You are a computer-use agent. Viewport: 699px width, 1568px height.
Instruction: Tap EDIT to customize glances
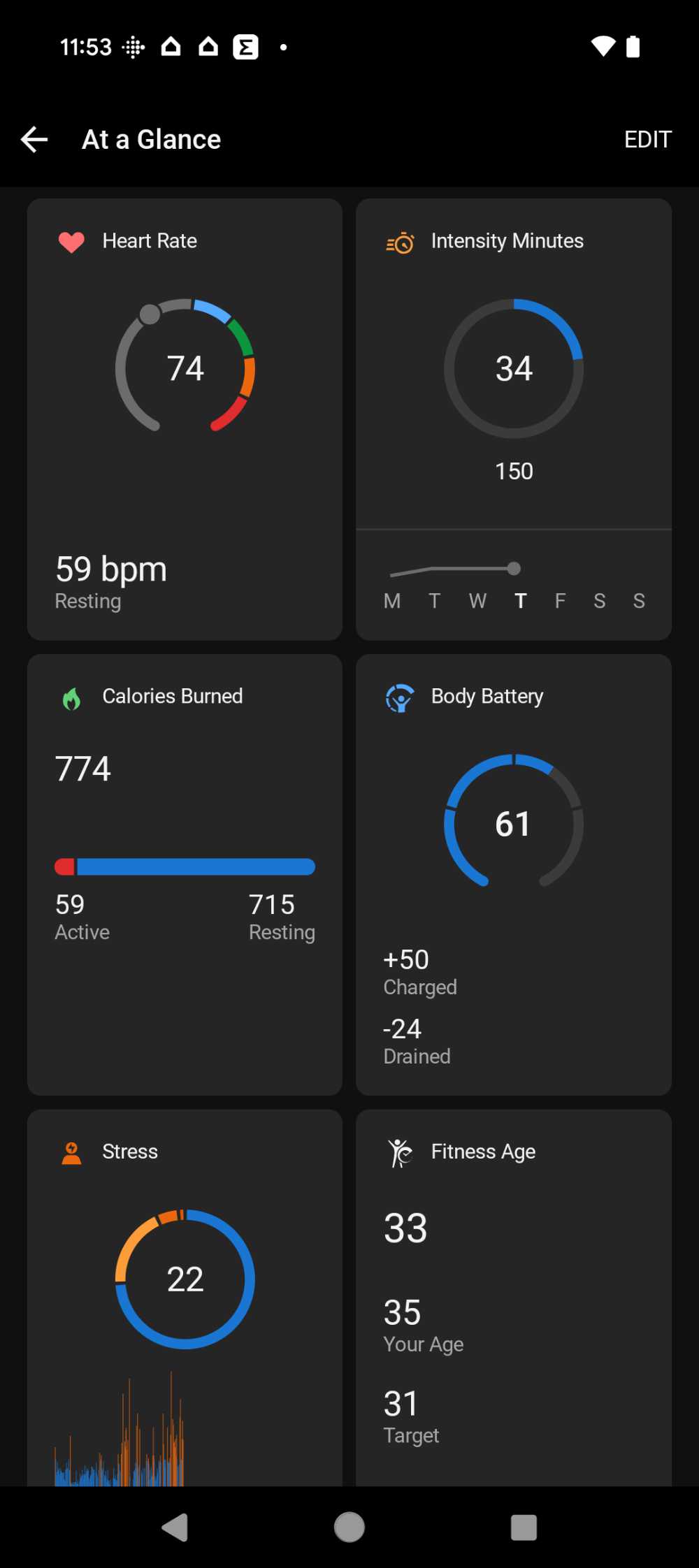pos(647,140)
